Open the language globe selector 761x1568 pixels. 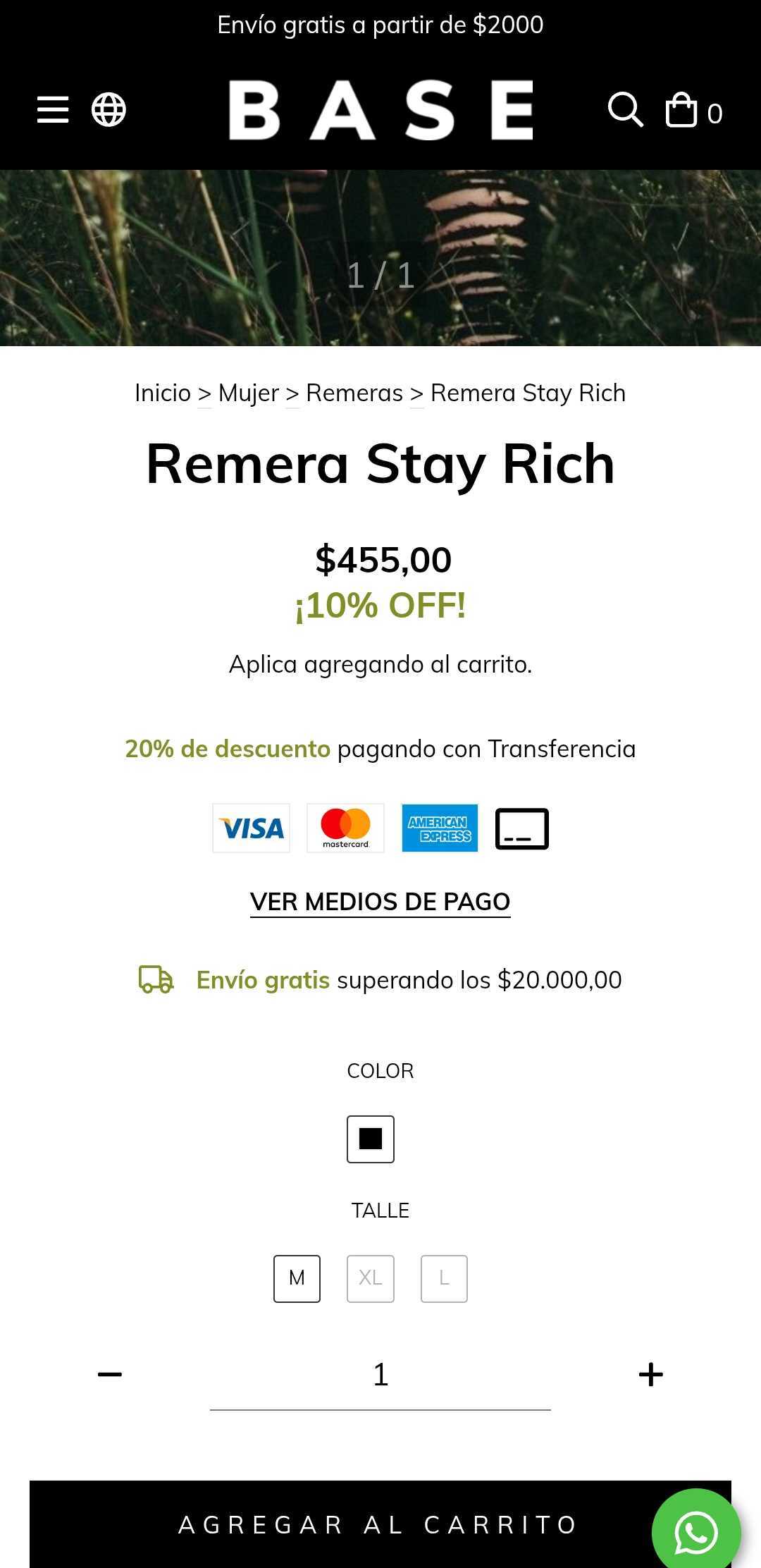tap(109, 110)
